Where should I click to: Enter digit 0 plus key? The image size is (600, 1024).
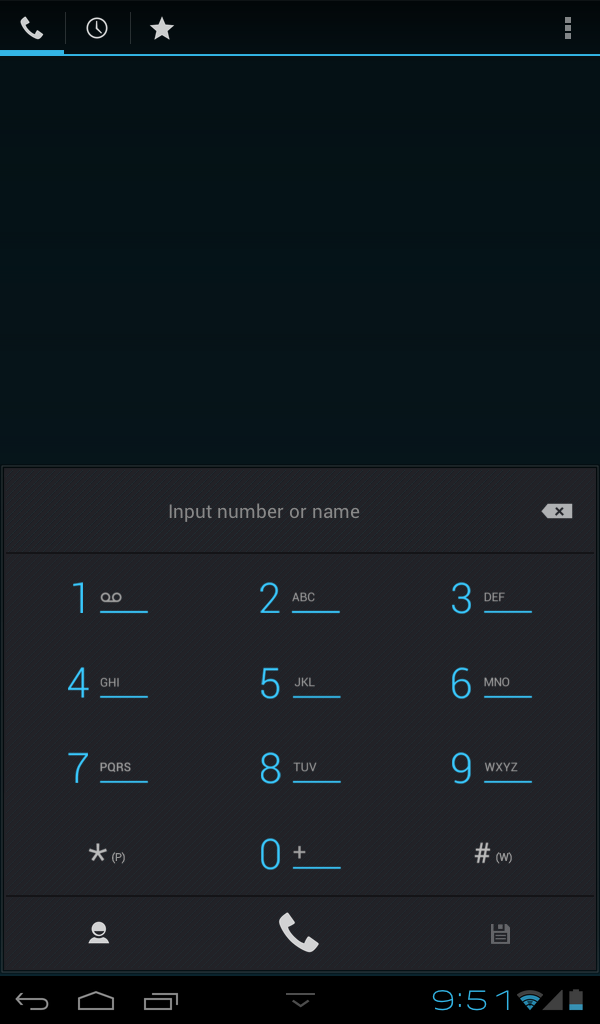coord(300,854)
